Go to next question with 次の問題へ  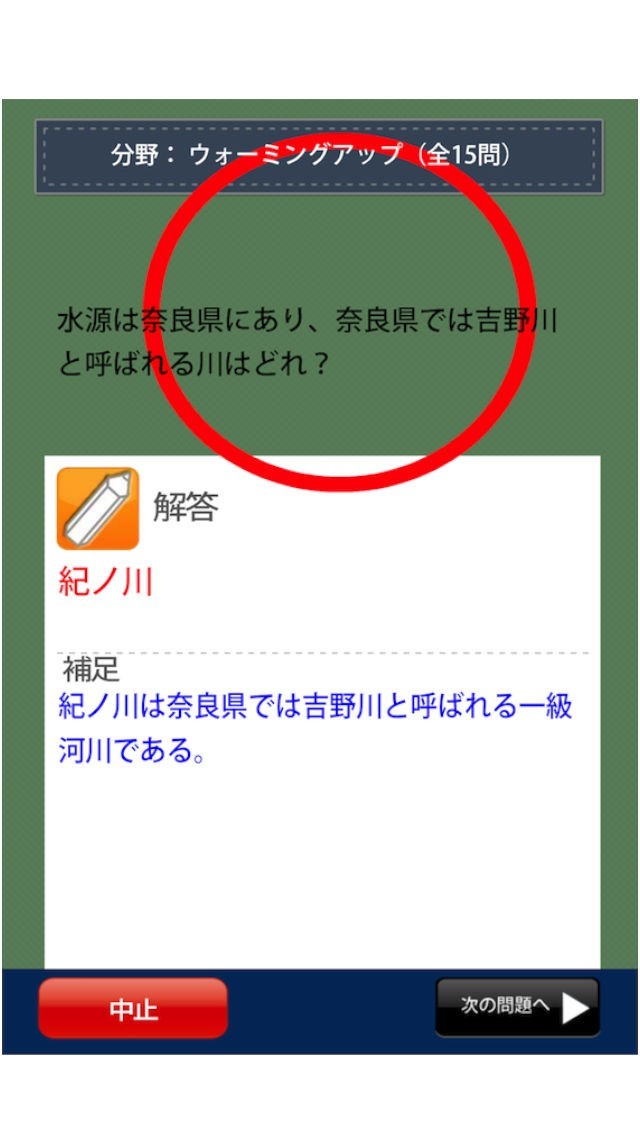click(x=518, y=1006)
